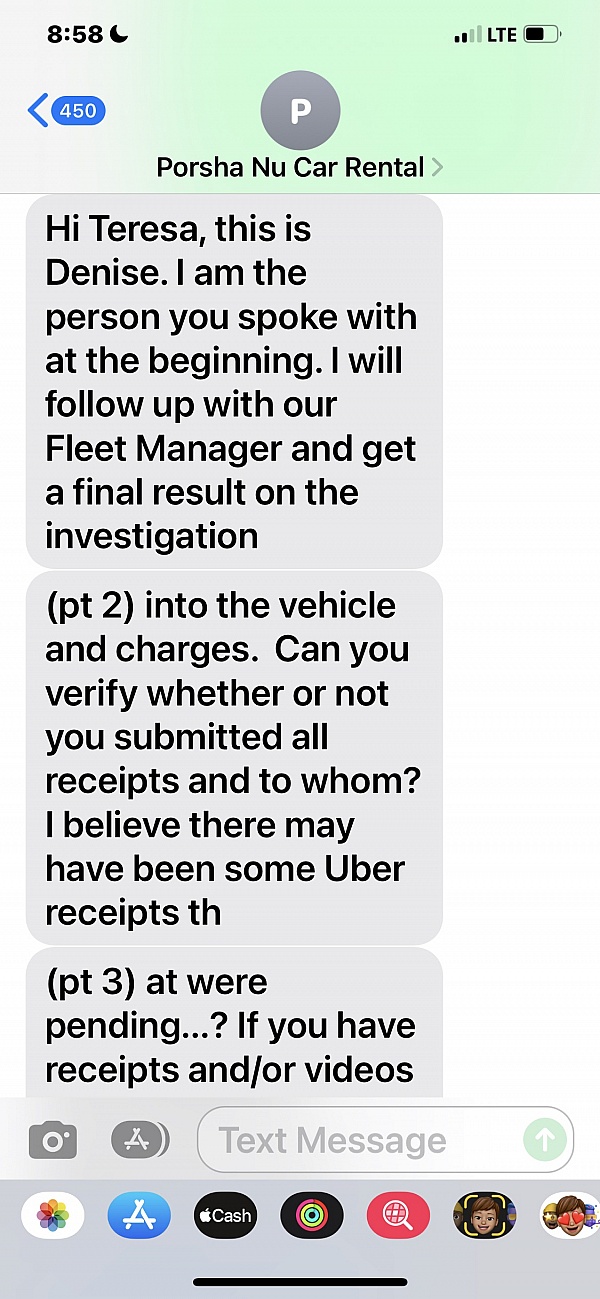Screen dimensions: 600x1299
Task: Open Apple Cash in app strip
Action: 225,1216
